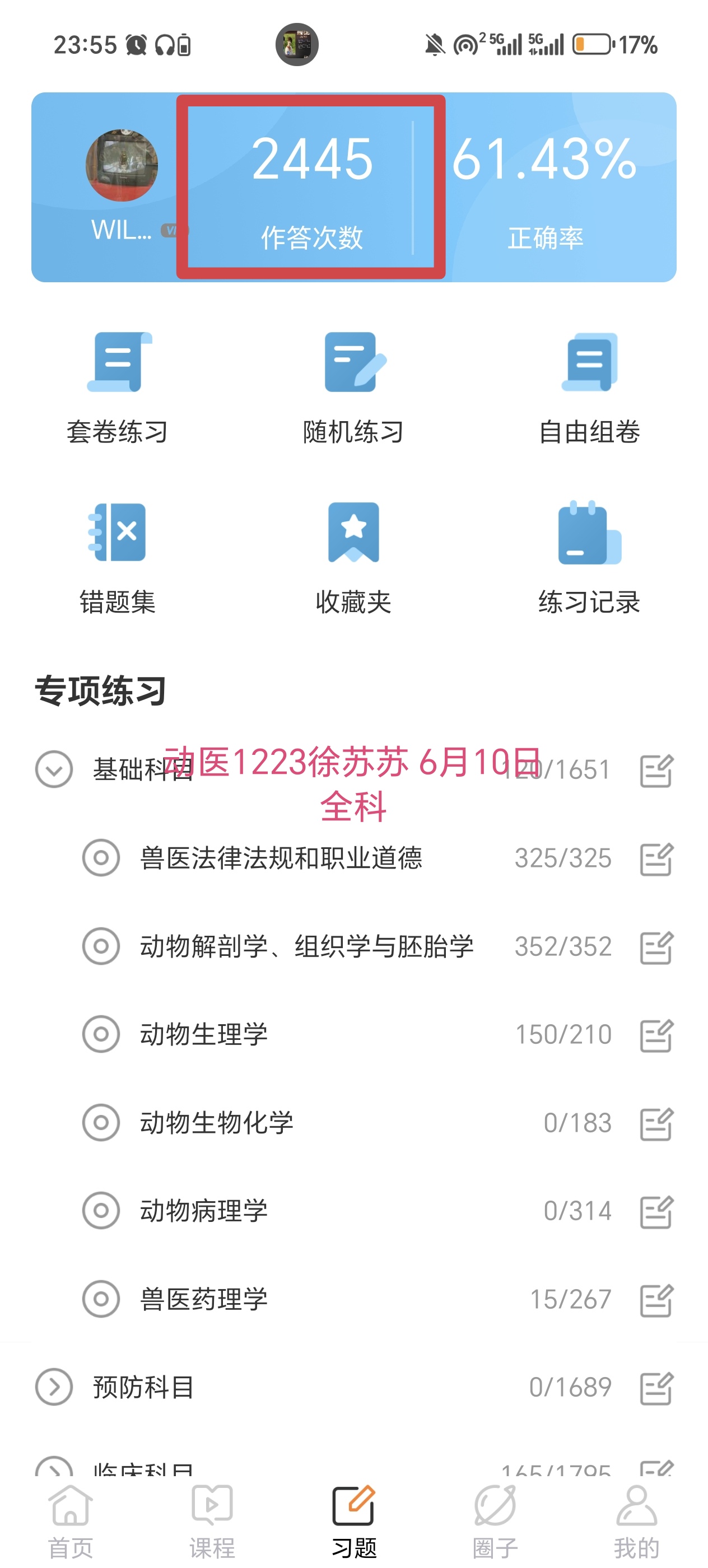The width and height of the screenshot is (708, 1568).
Task: Tap the profile avatar in the stats card
Action: 122,165
